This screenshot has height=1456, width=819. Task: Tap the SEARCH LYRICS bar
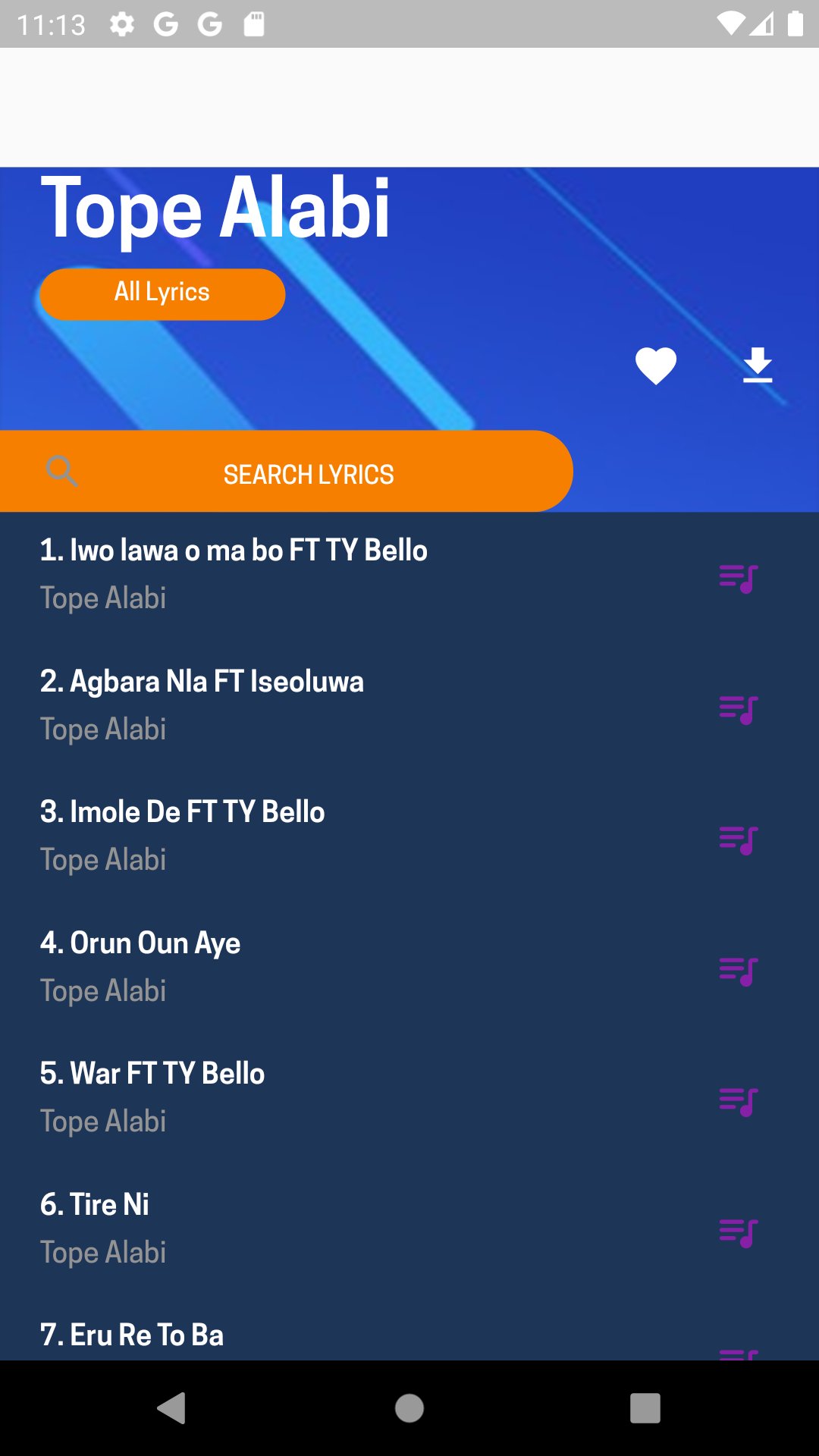pyautogui.click(x=309, y=472)
